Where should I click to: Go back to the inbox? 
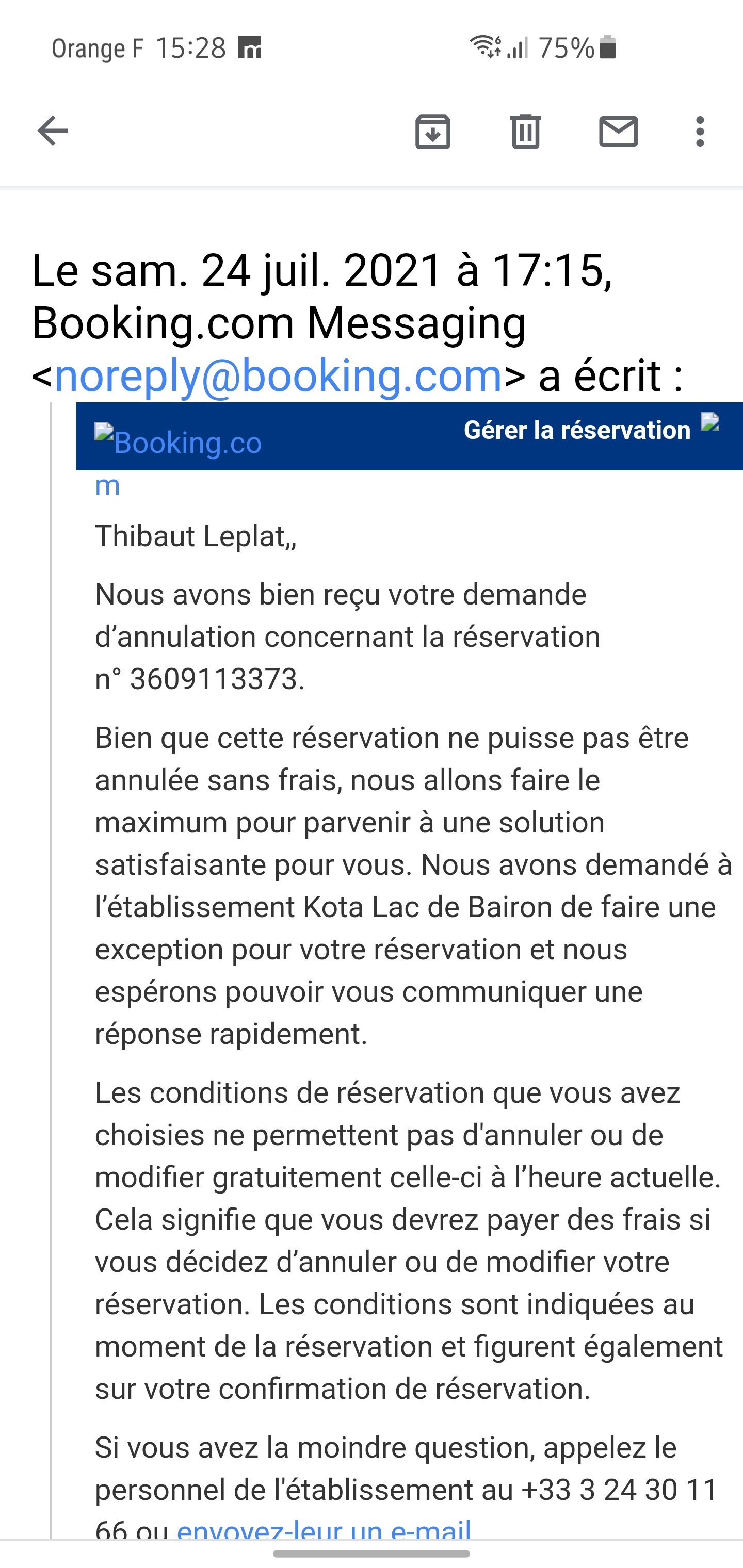pos(53,131)
